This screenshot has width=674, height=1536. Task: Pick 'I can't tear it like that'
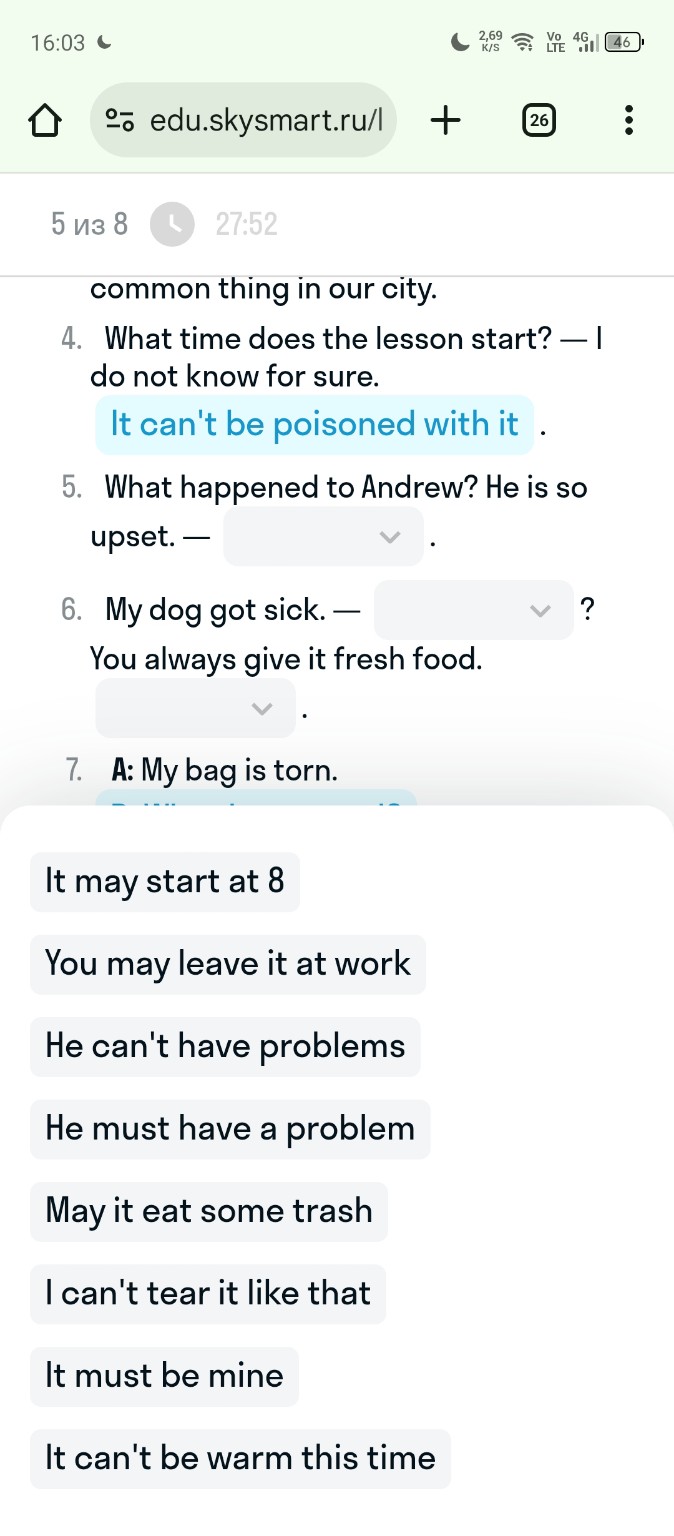208,1293
